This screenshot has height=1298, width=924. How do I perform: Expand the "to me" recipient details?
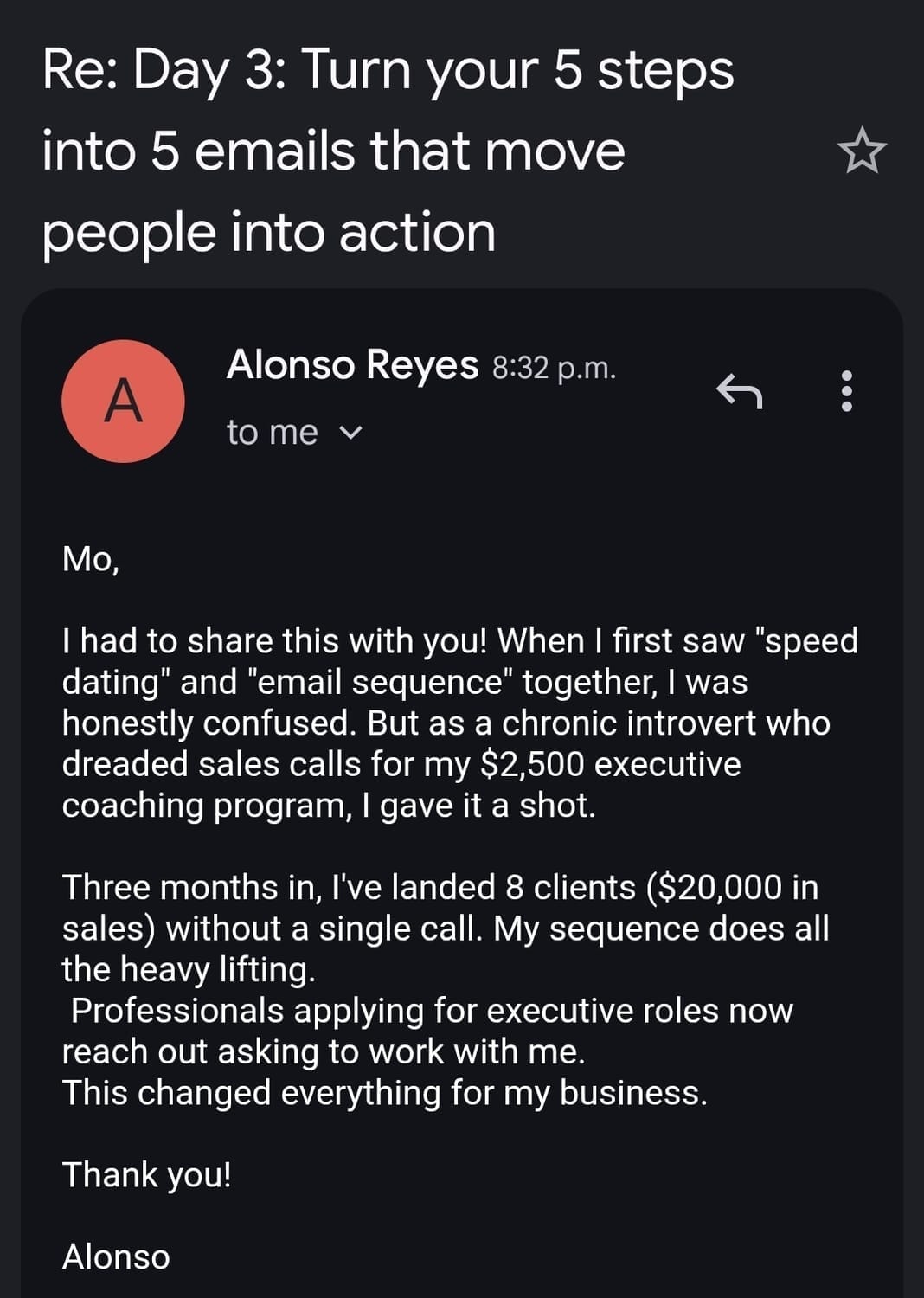point(350,432)
